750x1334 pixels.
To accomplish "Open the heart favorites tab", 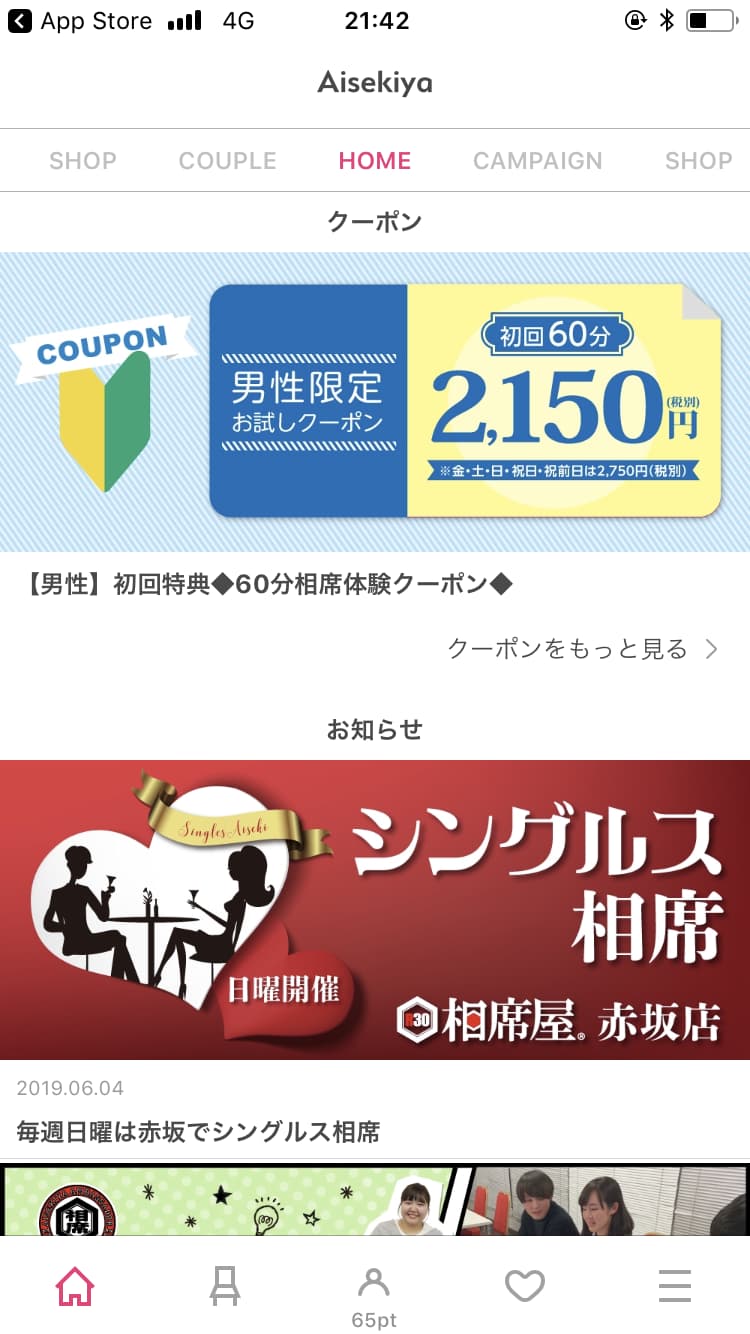I will [525, 1286].
